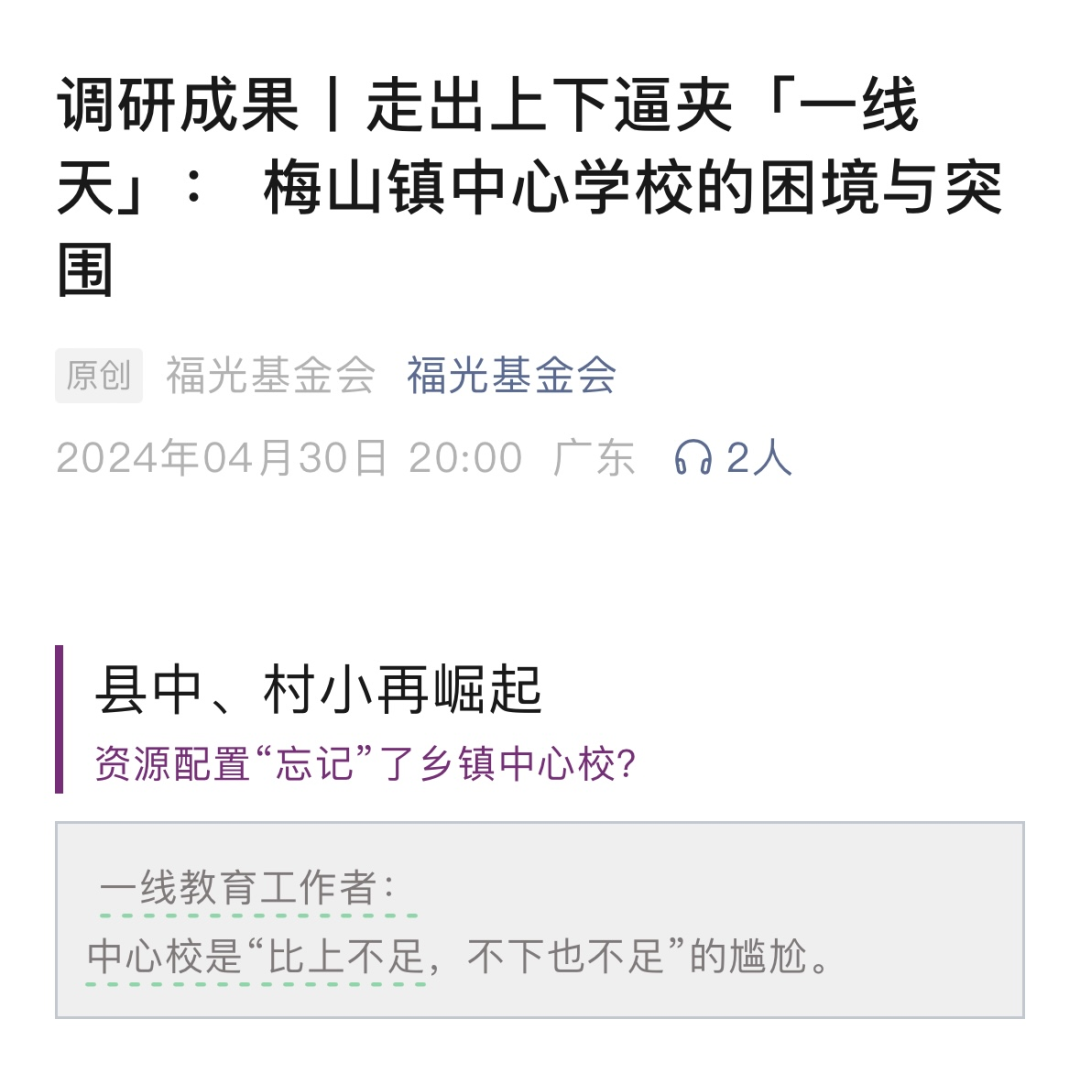
Task: Open the blue 福光基金会 account link
Action: [511, 376]
